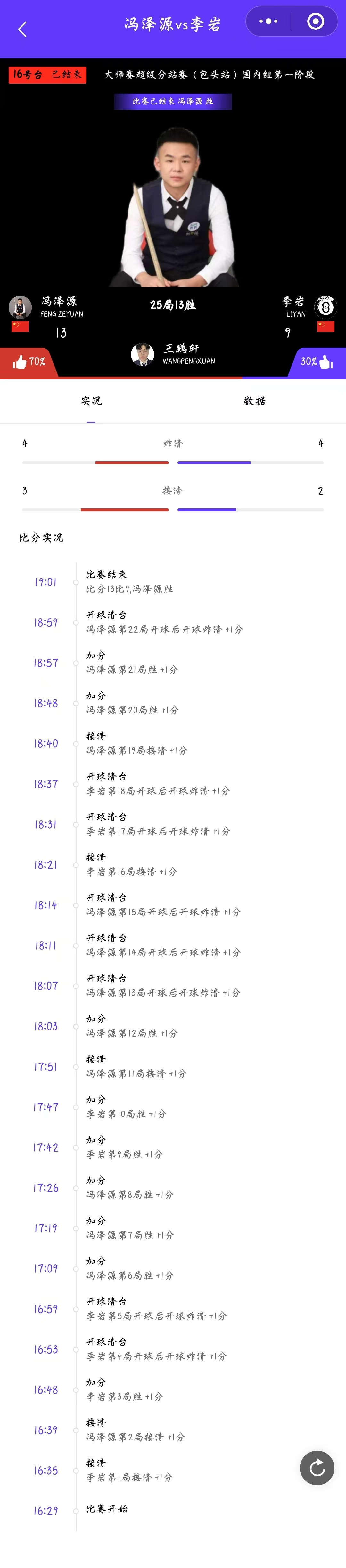Like 冯泽源 with the 70% thumbs-up
The width and height of the screenshot is (346, 1568).
click(28, 362)
